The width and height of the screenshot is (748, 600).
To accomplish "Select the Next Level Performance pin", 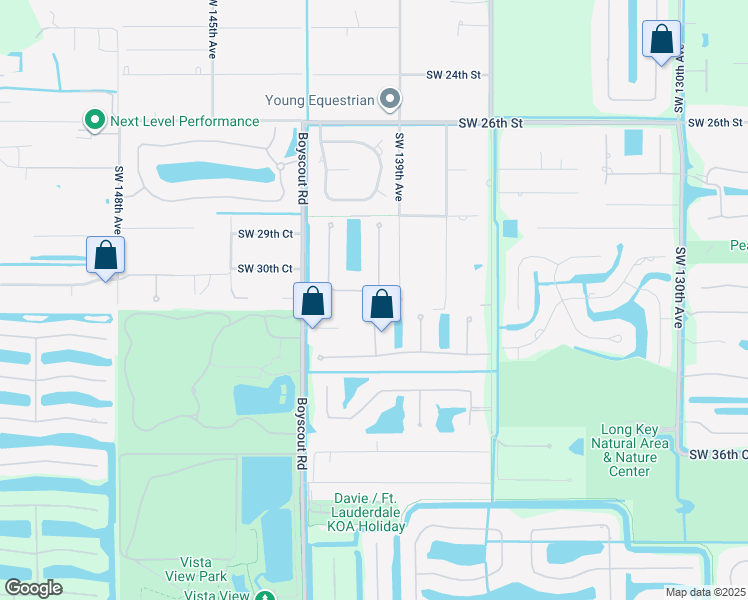I will (x=95, y=121).
